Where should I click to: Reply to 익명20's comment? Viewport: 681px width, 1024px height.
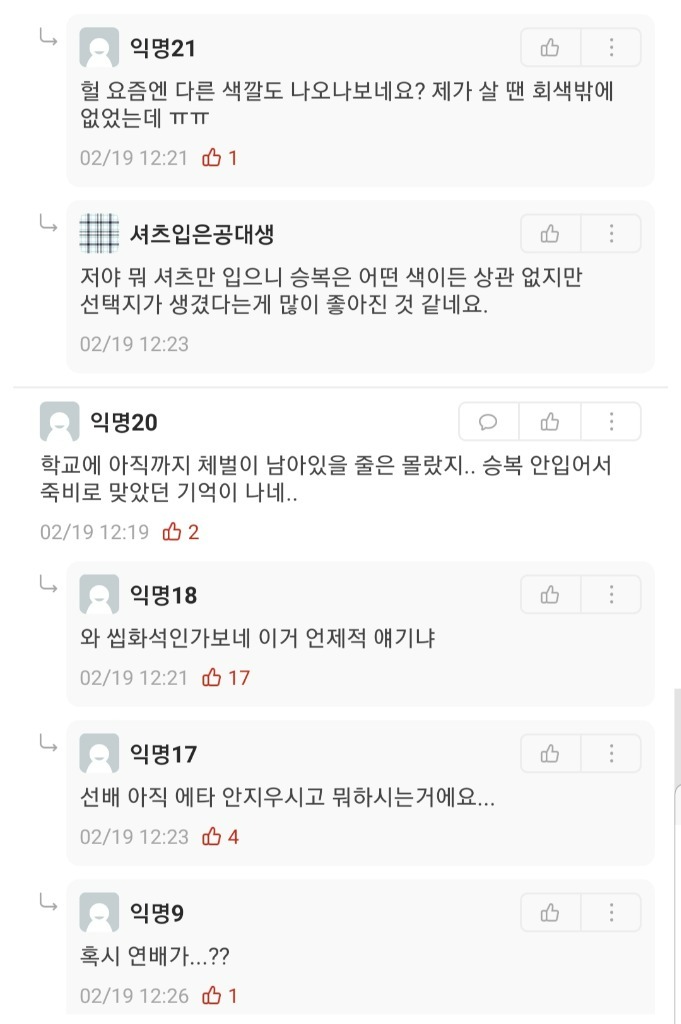488,422
